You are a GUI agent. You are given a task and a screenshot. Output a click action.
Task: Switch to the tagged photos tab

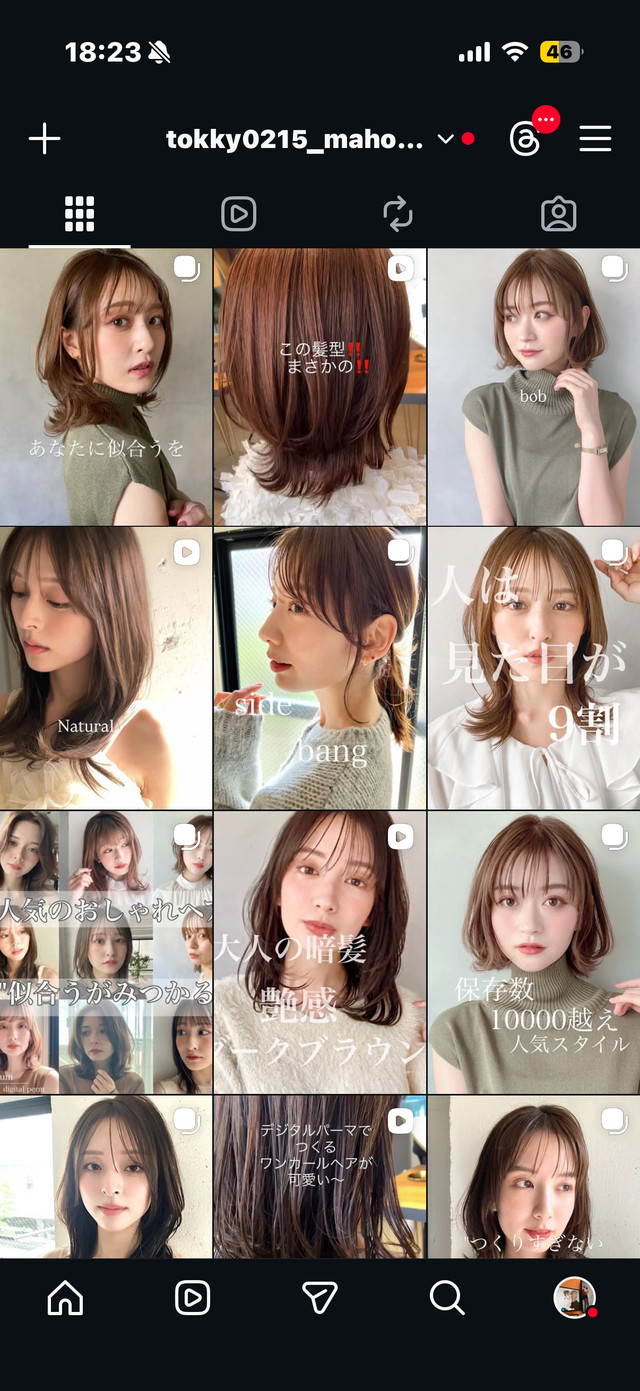558,214
